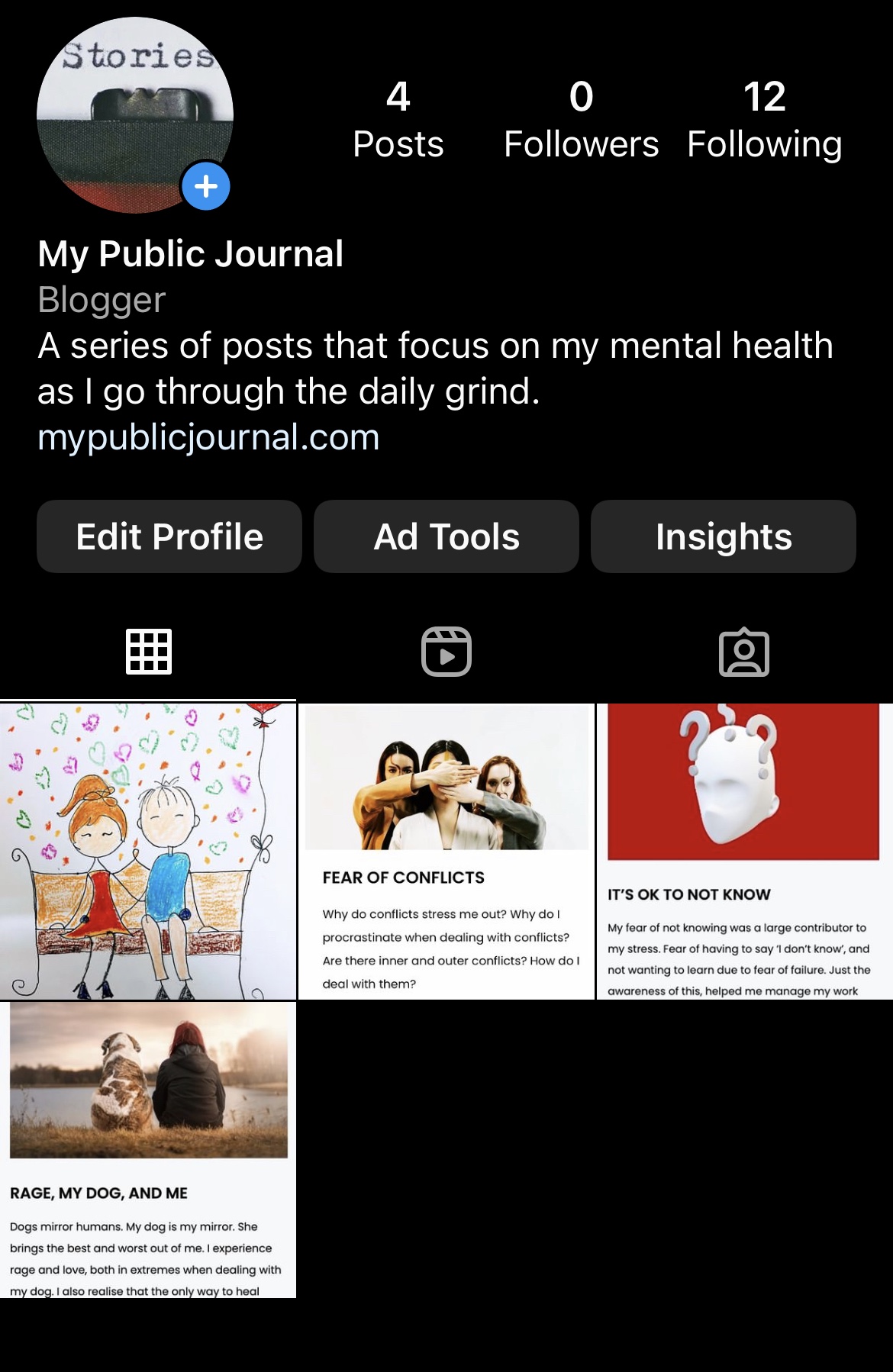Open the Posts count

pos(398,120)
